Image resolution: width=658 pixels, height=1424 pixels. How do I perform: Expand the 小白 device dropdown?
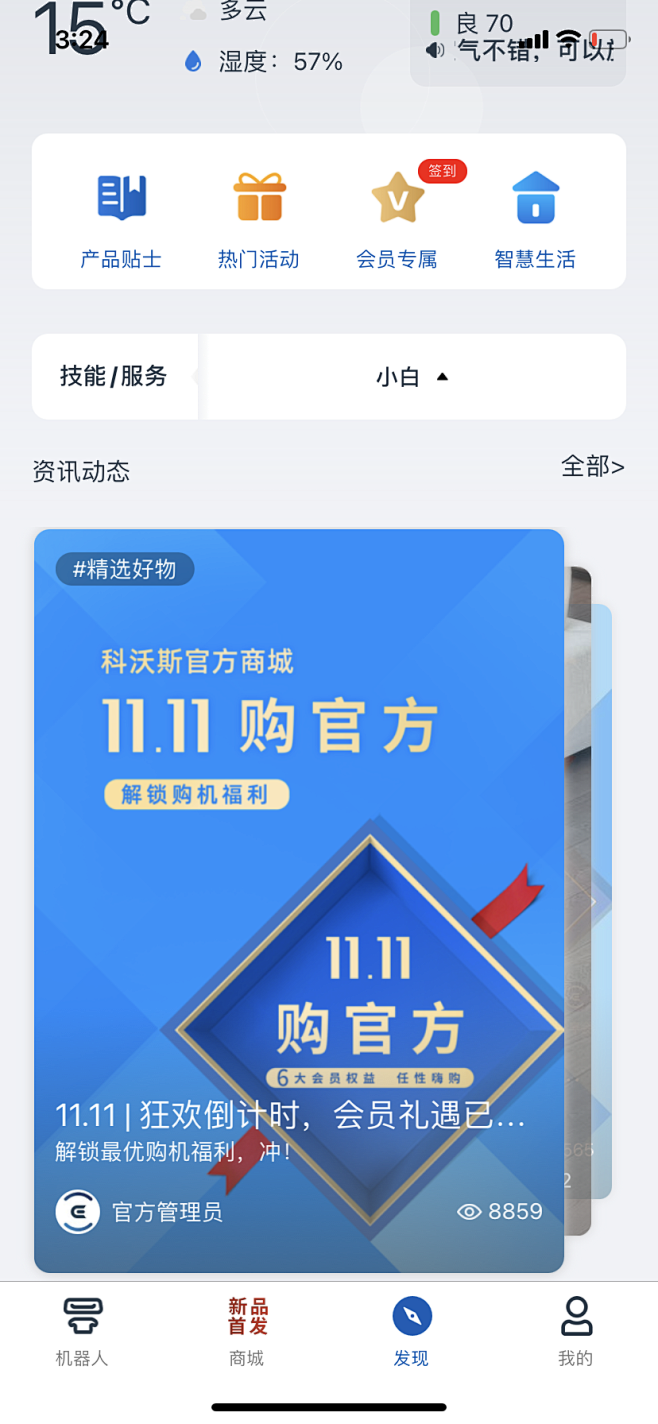coord(412,377)
